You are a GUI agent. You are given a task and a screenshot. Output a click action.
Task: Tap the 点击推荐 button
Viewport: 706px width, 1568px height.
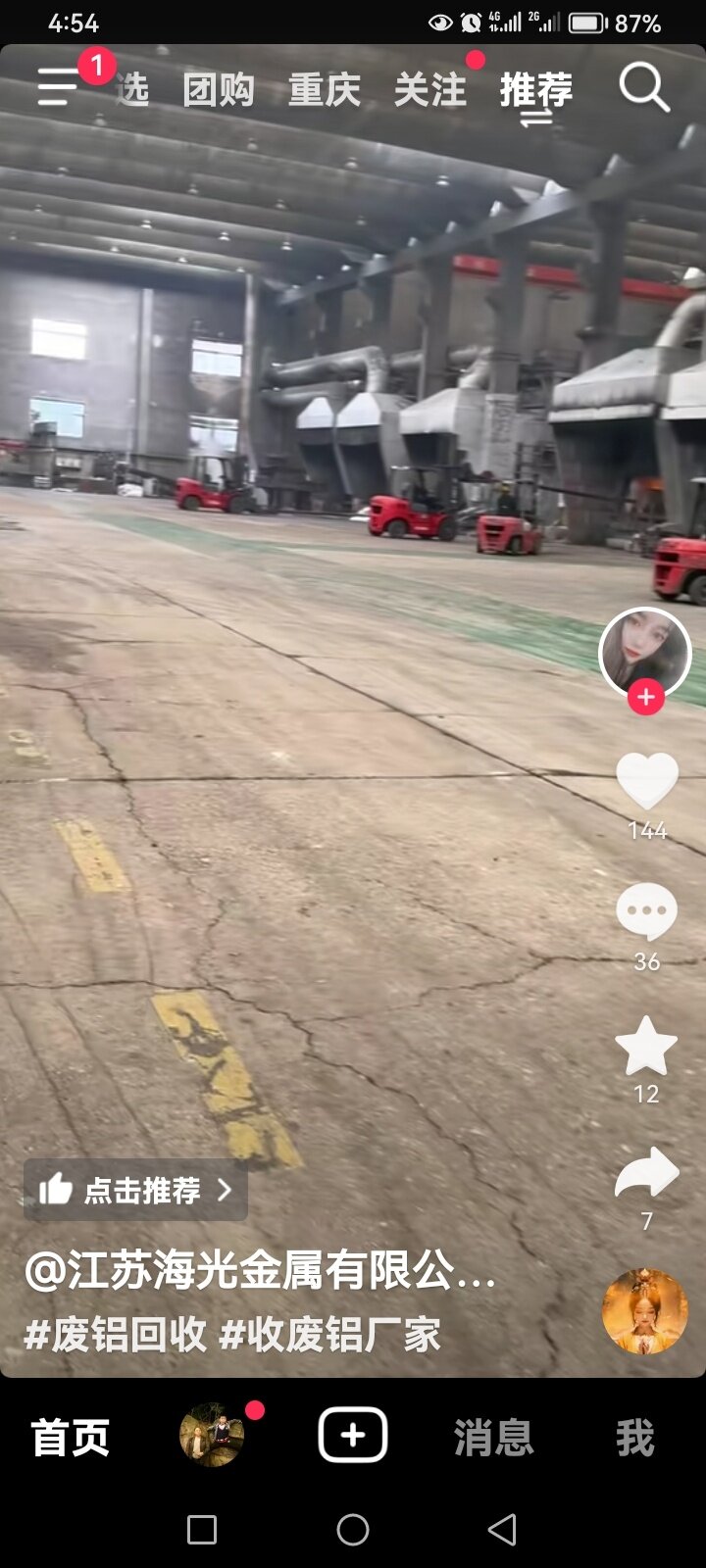[x=135, y=1190]
